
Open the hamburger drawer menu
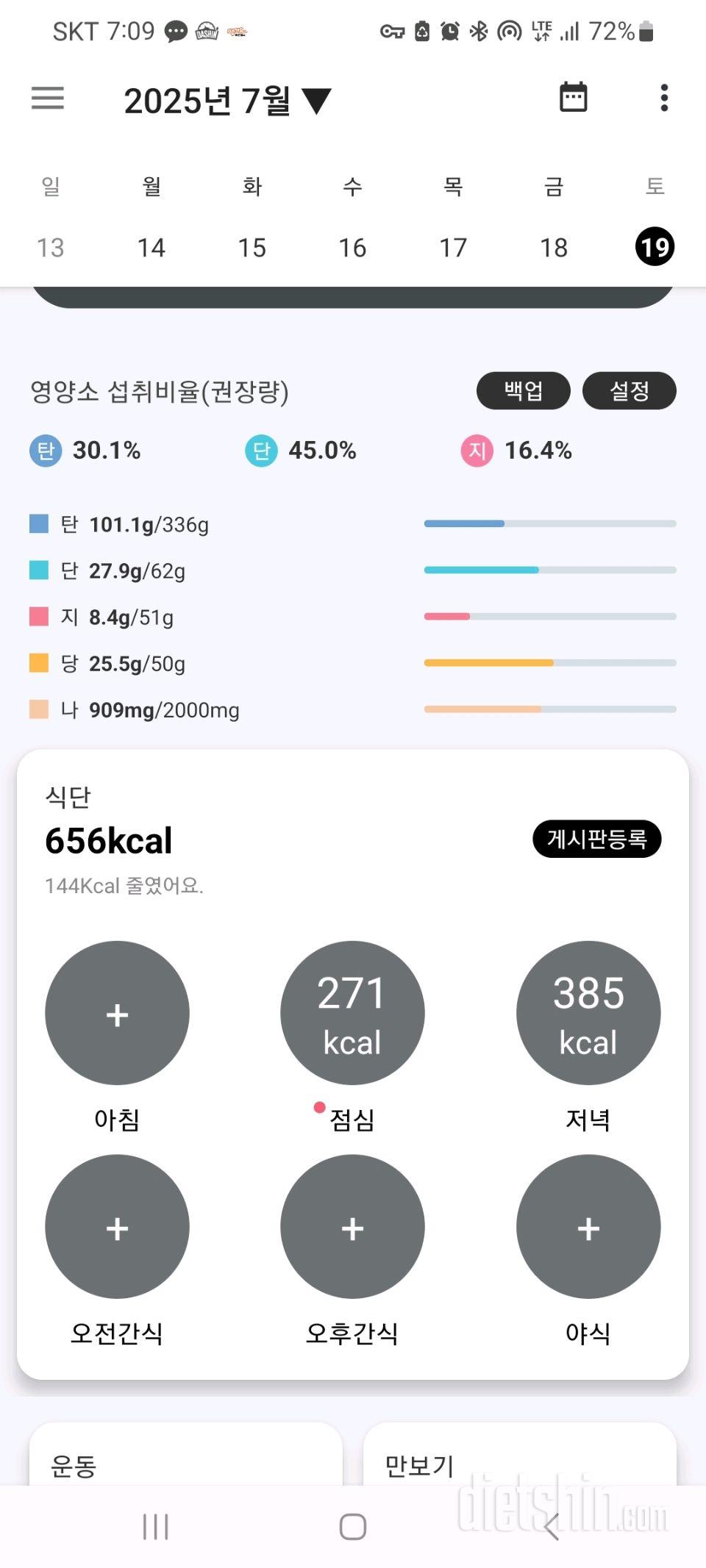(48, 98)
